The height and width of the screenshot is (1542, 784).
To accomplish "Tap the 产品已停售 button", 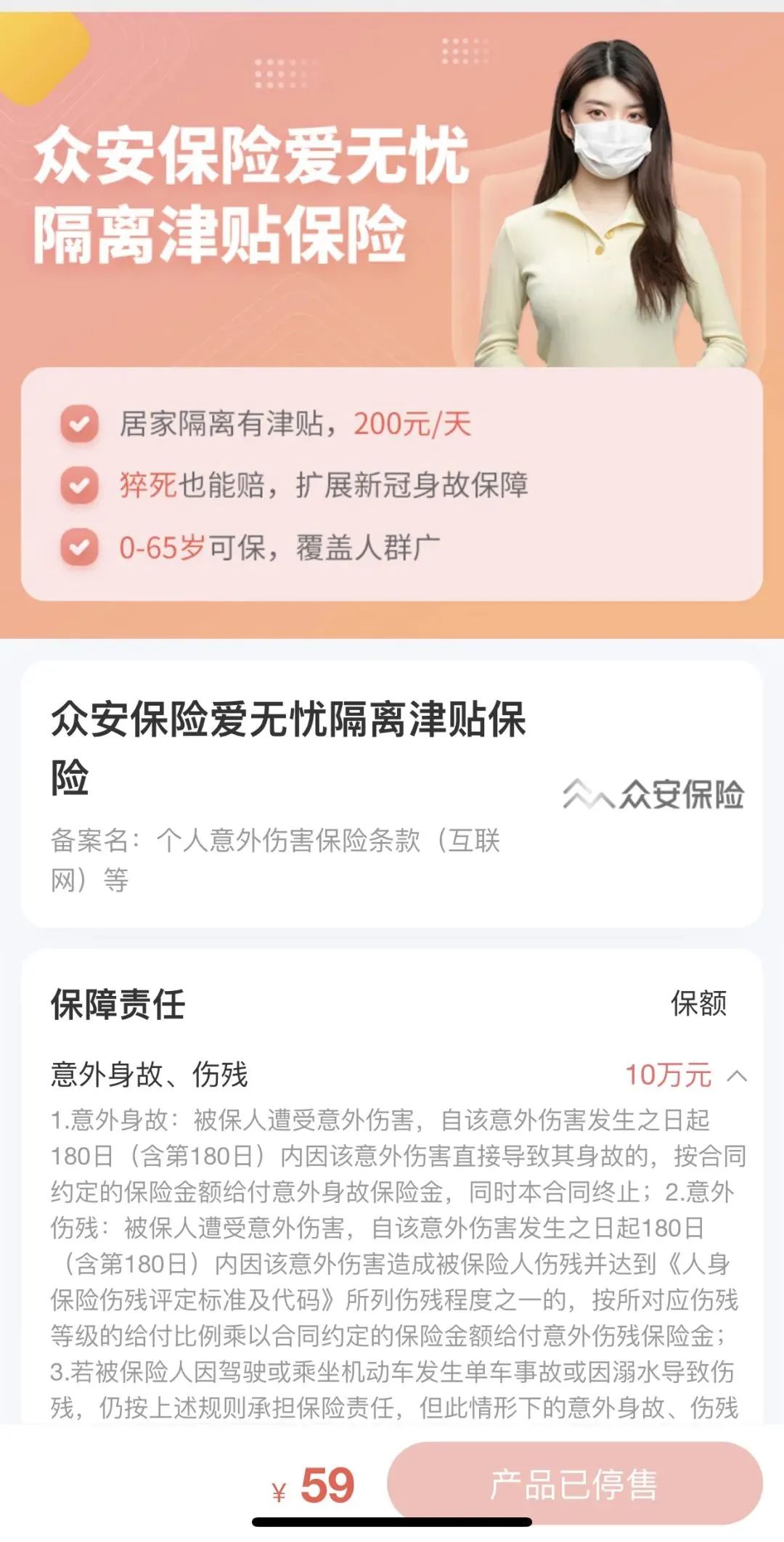I will [x=574, y=1483].
